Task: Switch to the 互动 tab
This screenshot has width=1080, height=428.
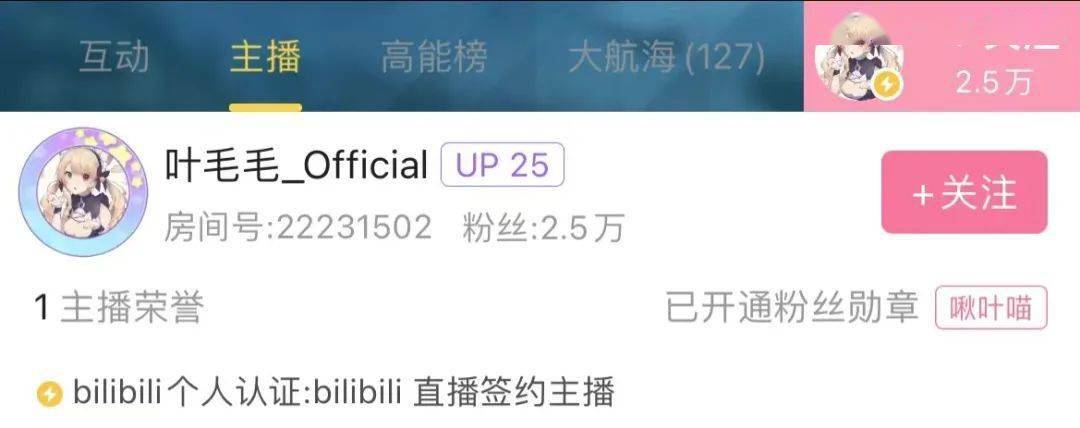Action: pos(114,58)
